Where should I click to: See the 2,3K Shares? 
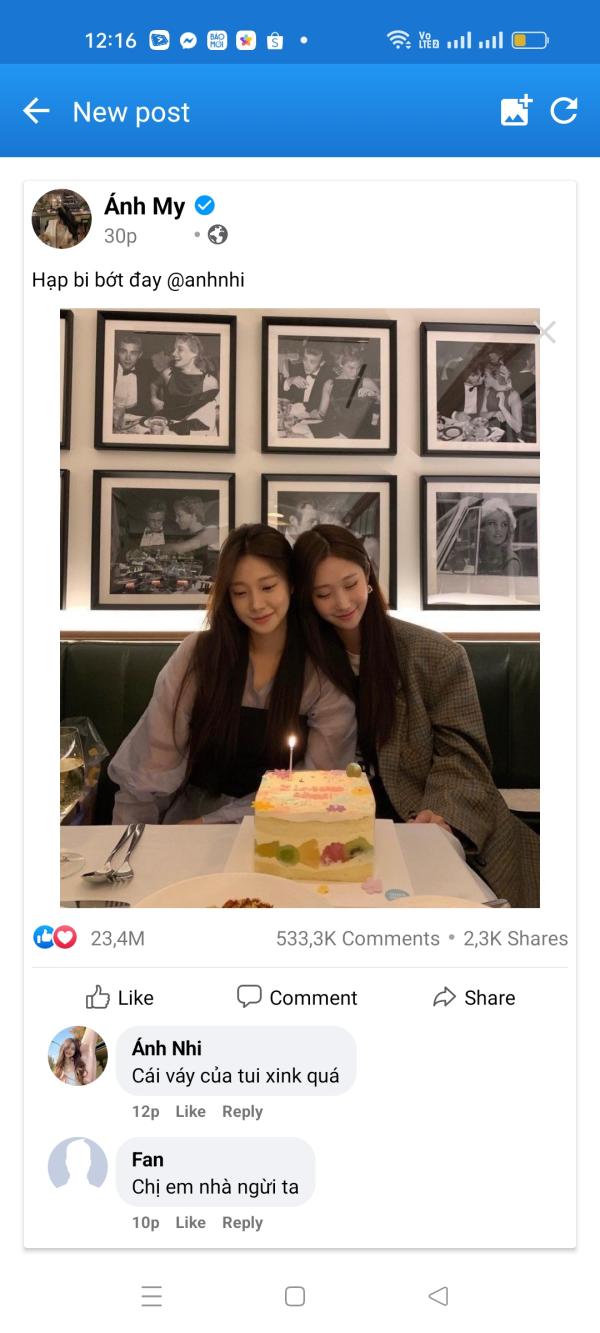point(515,938)
